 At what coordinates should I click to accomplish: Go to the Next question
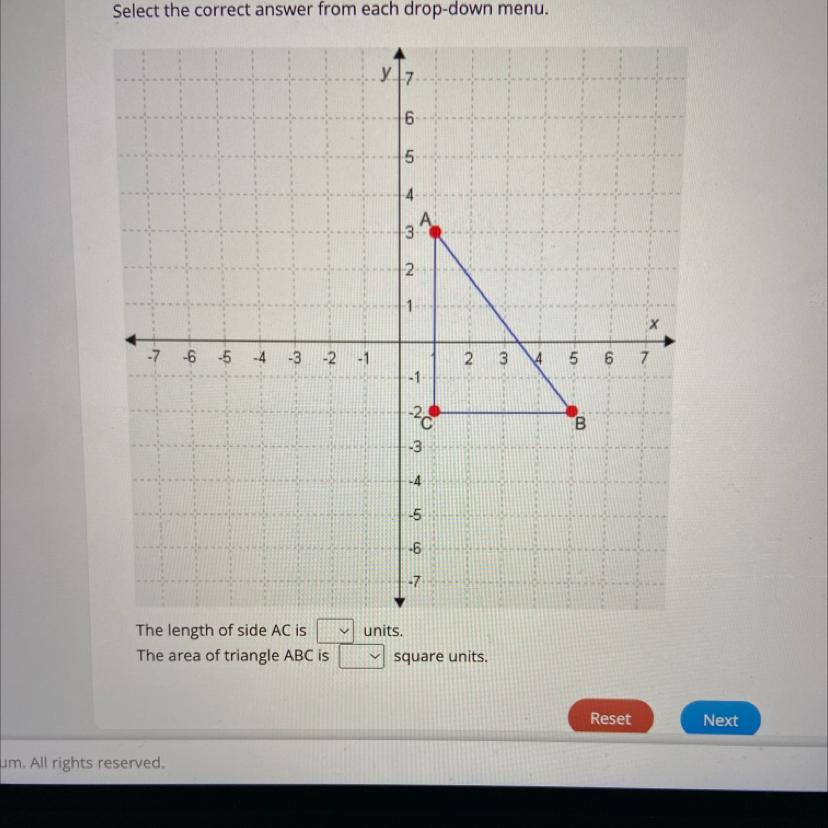pos(720,720)
